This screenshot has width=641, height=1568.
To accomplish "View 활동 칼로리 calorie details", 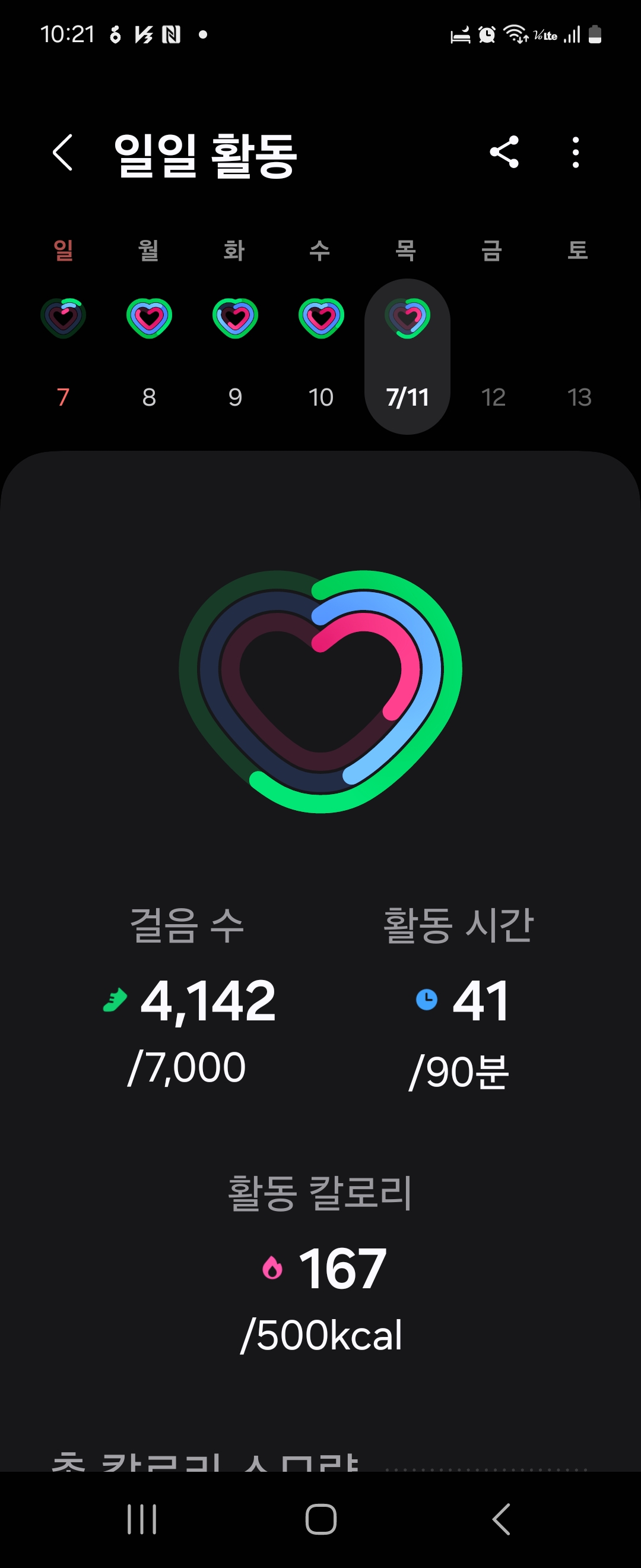I will [320, 1266].
